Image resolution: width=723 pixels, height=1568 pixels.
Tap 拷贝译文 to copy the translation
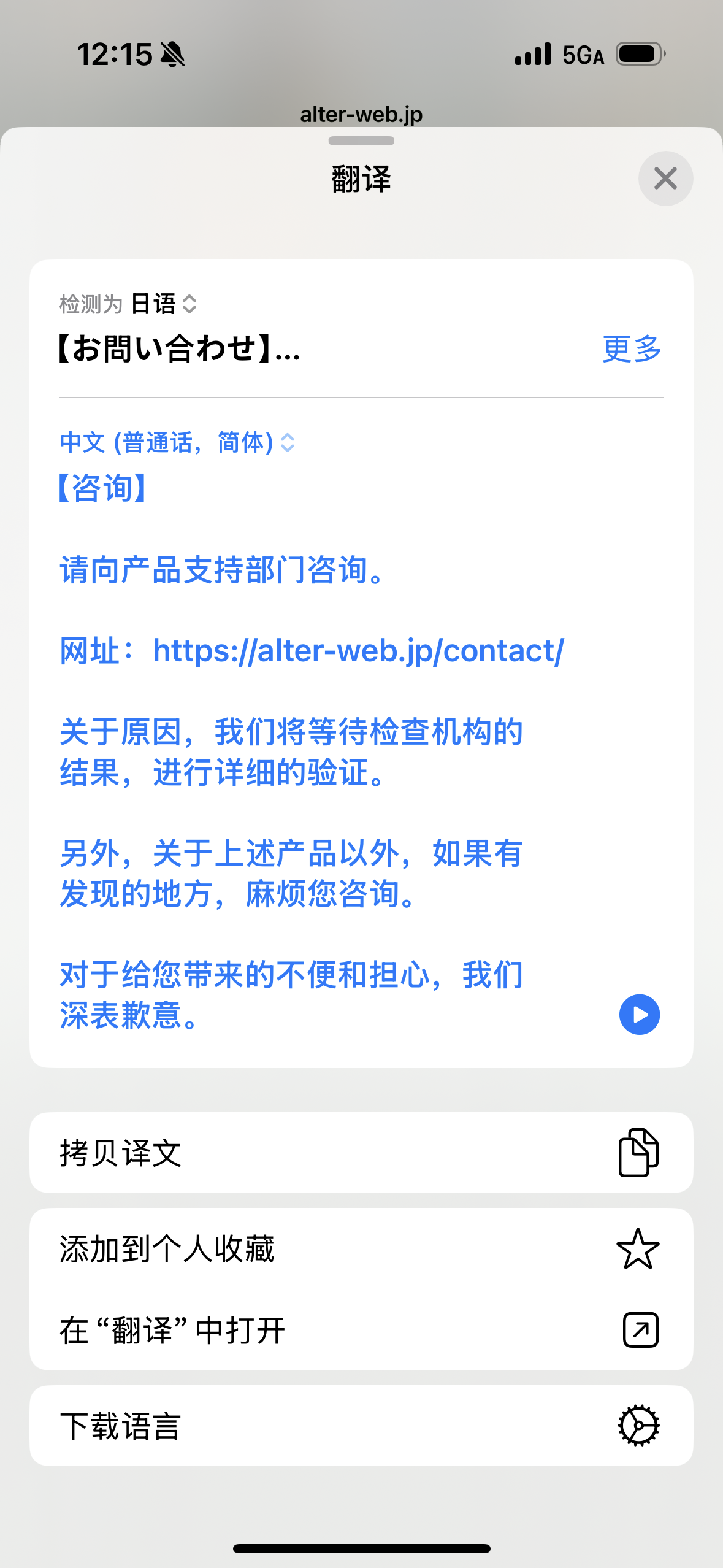pyautogui.click(x=361, y=1153)
